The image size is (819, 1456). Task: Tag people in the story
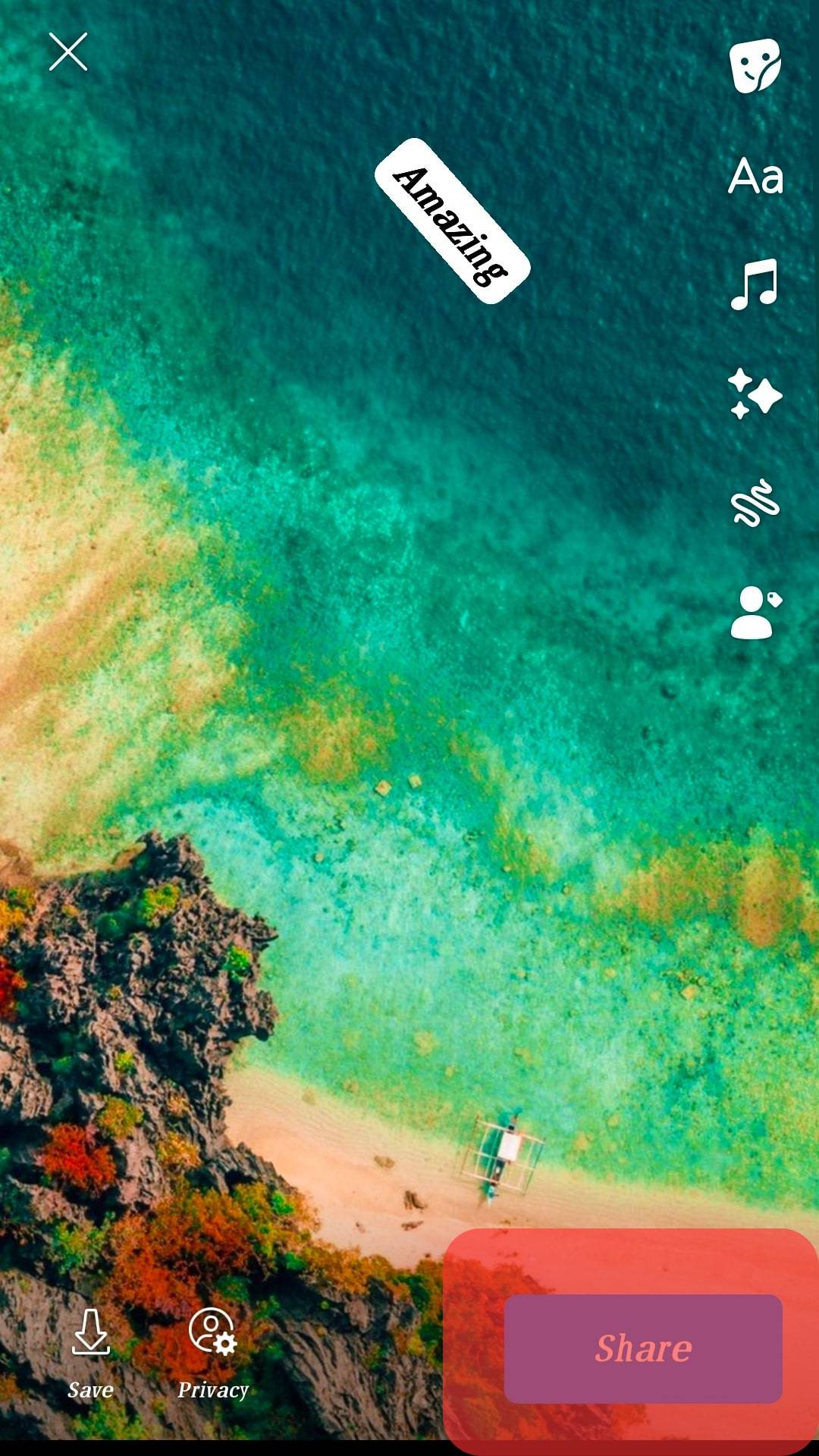click(x=755, y=613)
